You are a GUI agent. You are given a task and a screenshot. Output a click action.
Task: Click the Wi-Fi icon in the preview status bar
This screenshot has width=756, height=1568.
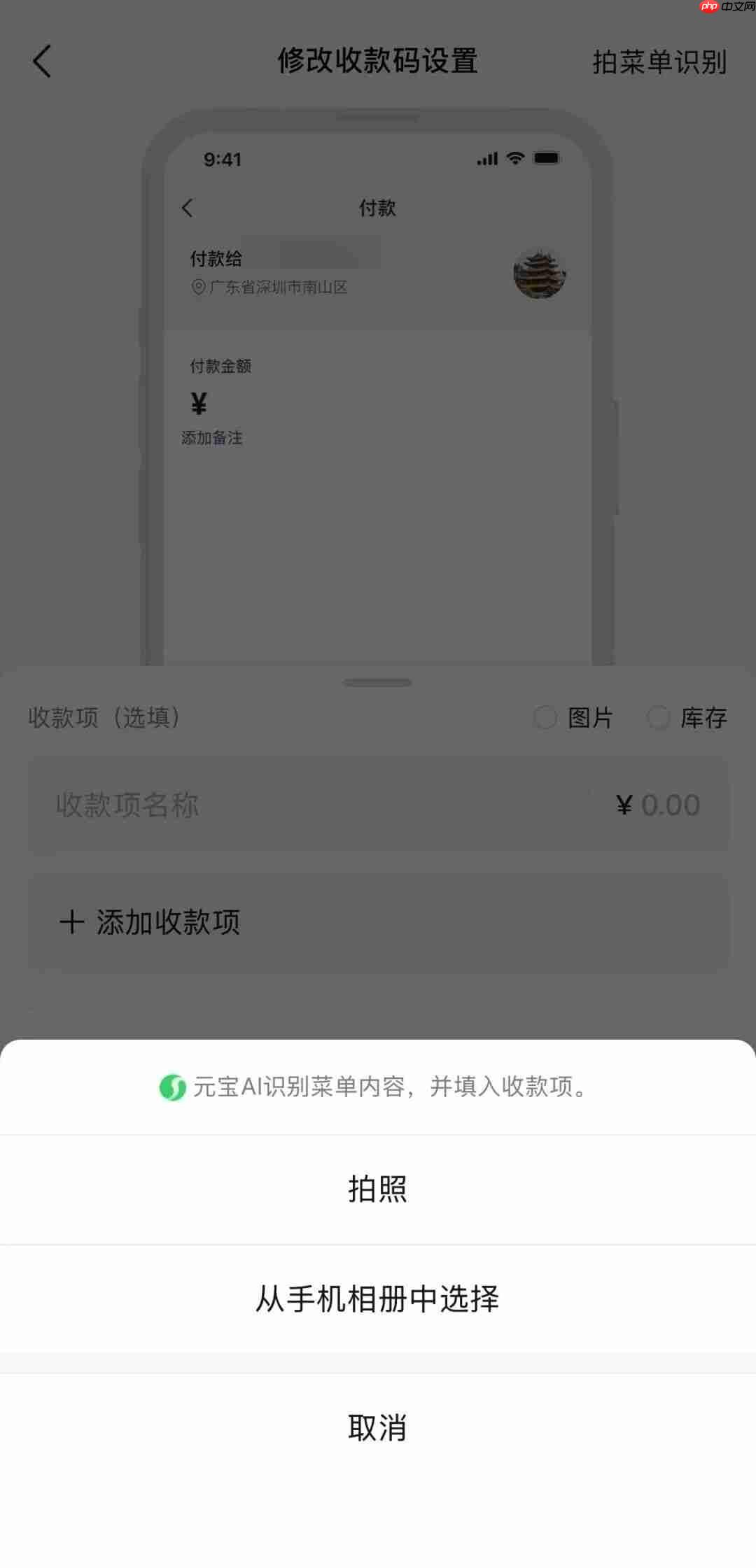(x=515, y=159)
